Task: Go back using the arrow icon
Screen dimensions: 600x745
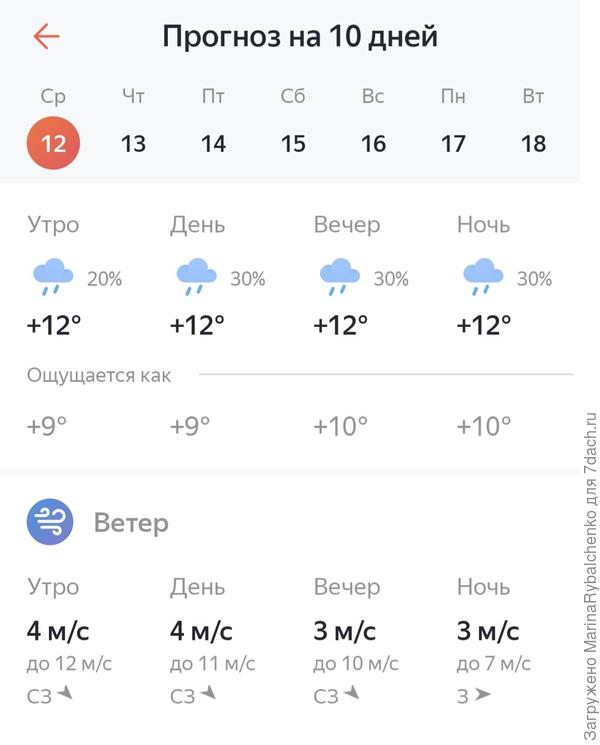Action: click(x=46, y=37)
